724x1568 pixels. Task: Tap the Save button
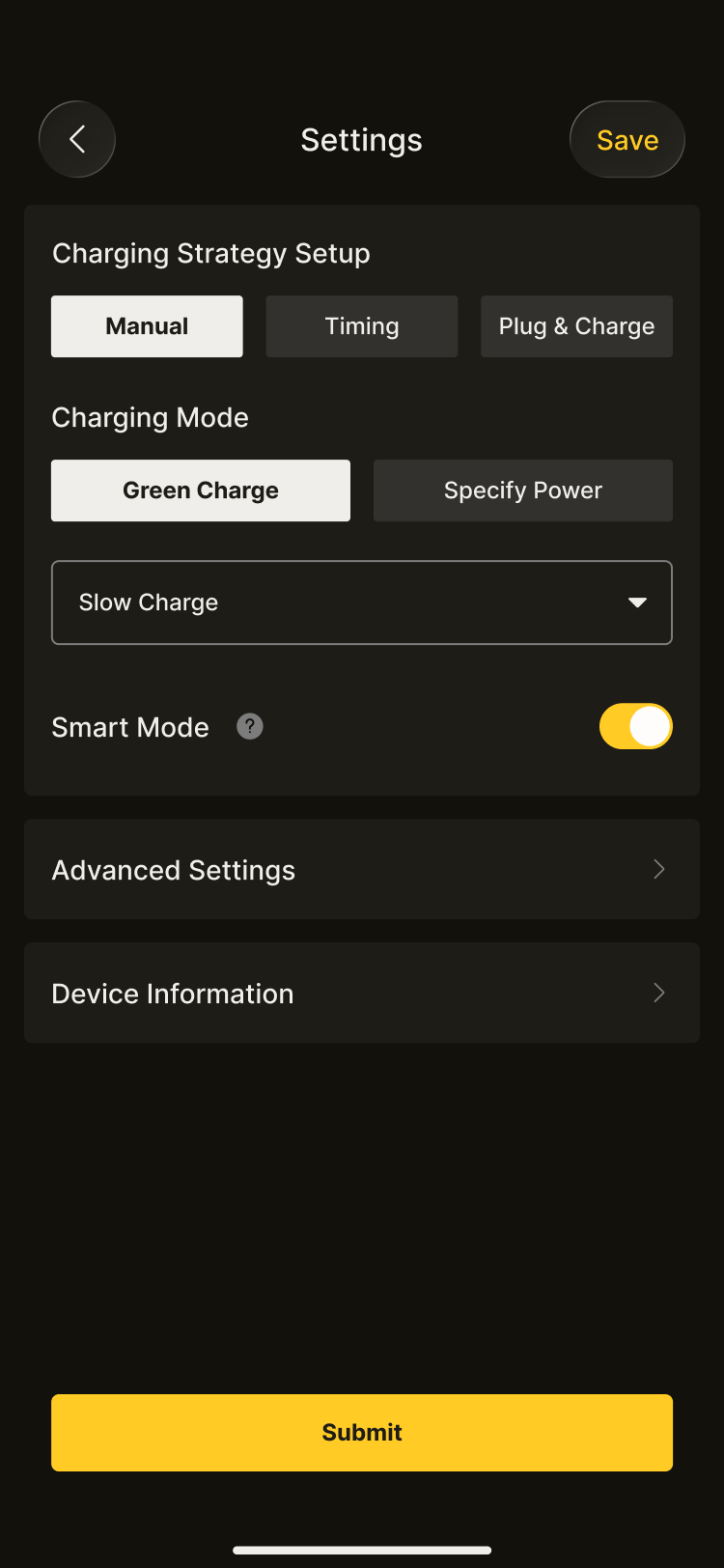pyautogui.click(x=627, y=140)
